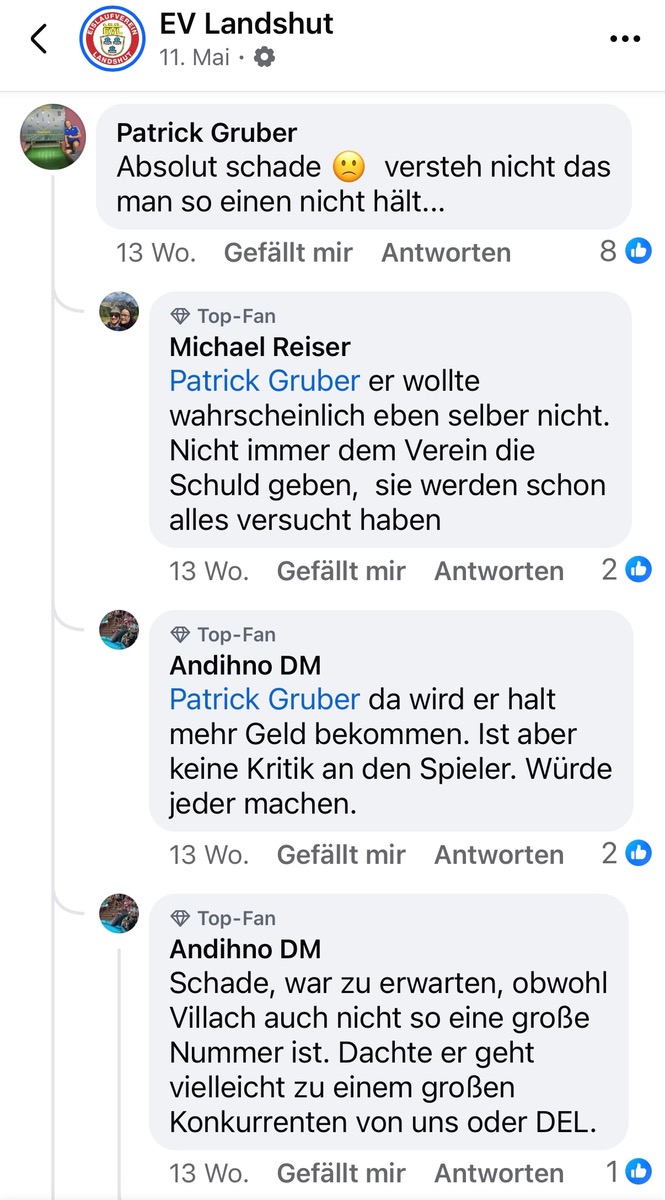Open the EV Landshut page logo
Viewport: 665px width, 1200px height.
point(111,39)
